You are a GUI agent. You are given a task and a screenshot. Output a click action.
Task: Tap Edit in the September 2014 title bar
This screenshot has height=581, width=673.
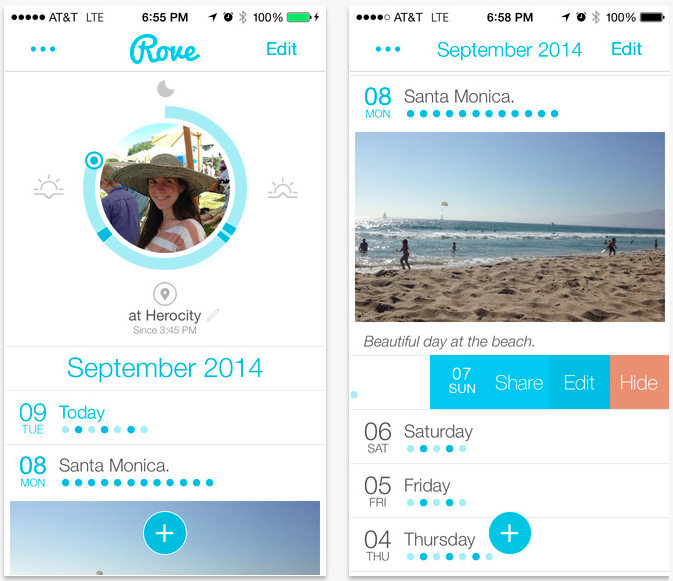(x=626, y=49)
